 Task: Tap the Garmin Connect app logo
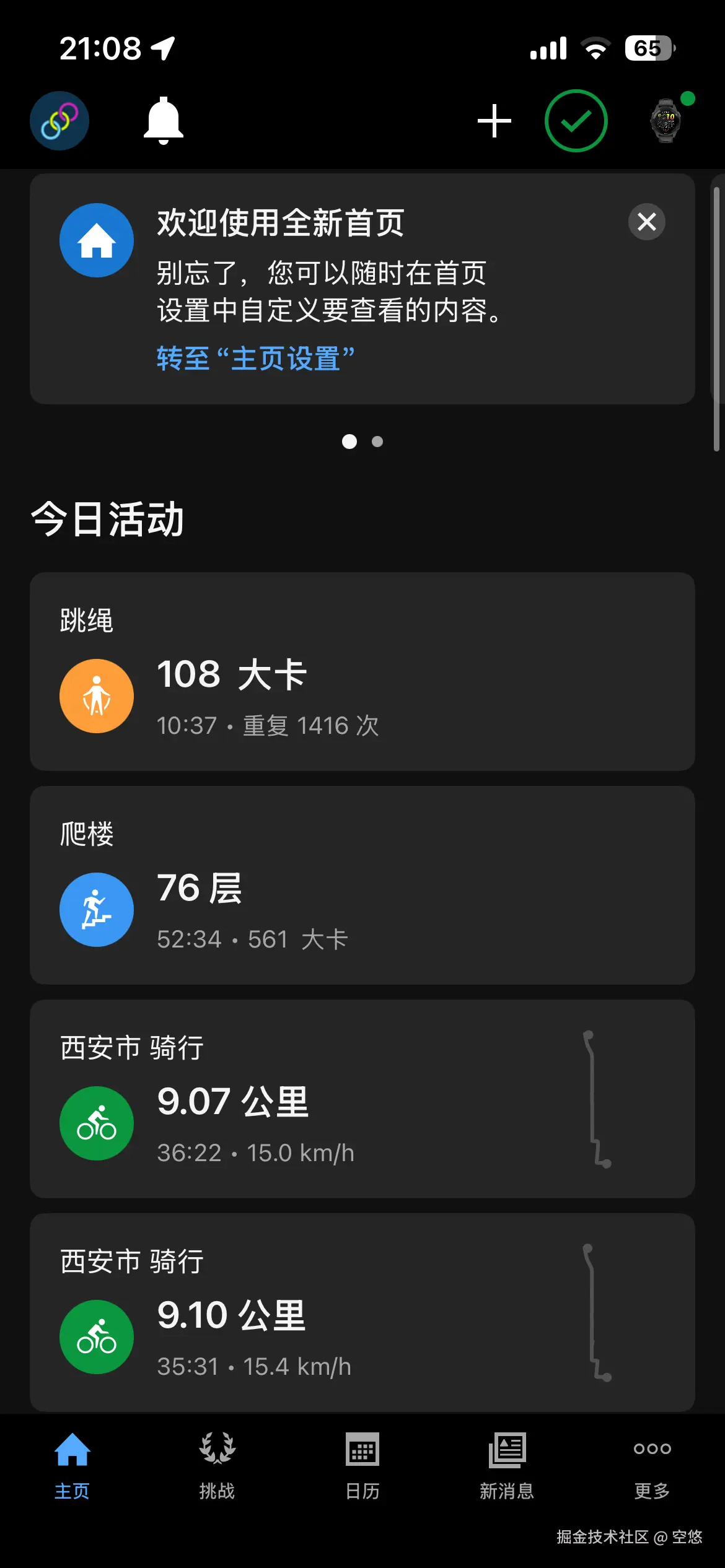pos(59,121)
